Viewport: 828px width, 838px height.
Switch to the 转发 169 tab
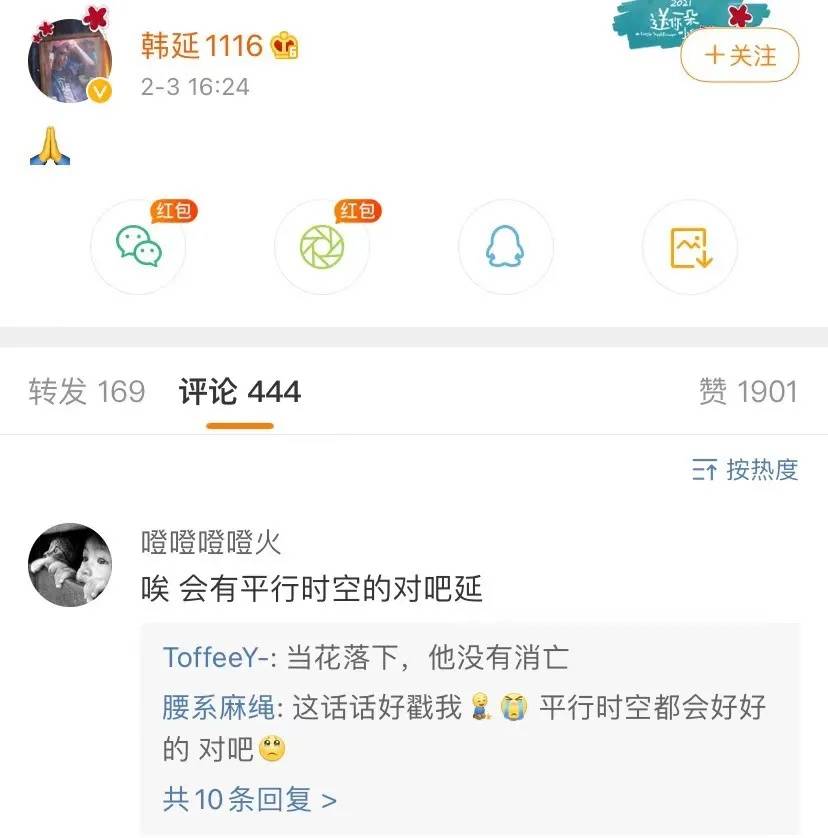(x=86, y=392)
